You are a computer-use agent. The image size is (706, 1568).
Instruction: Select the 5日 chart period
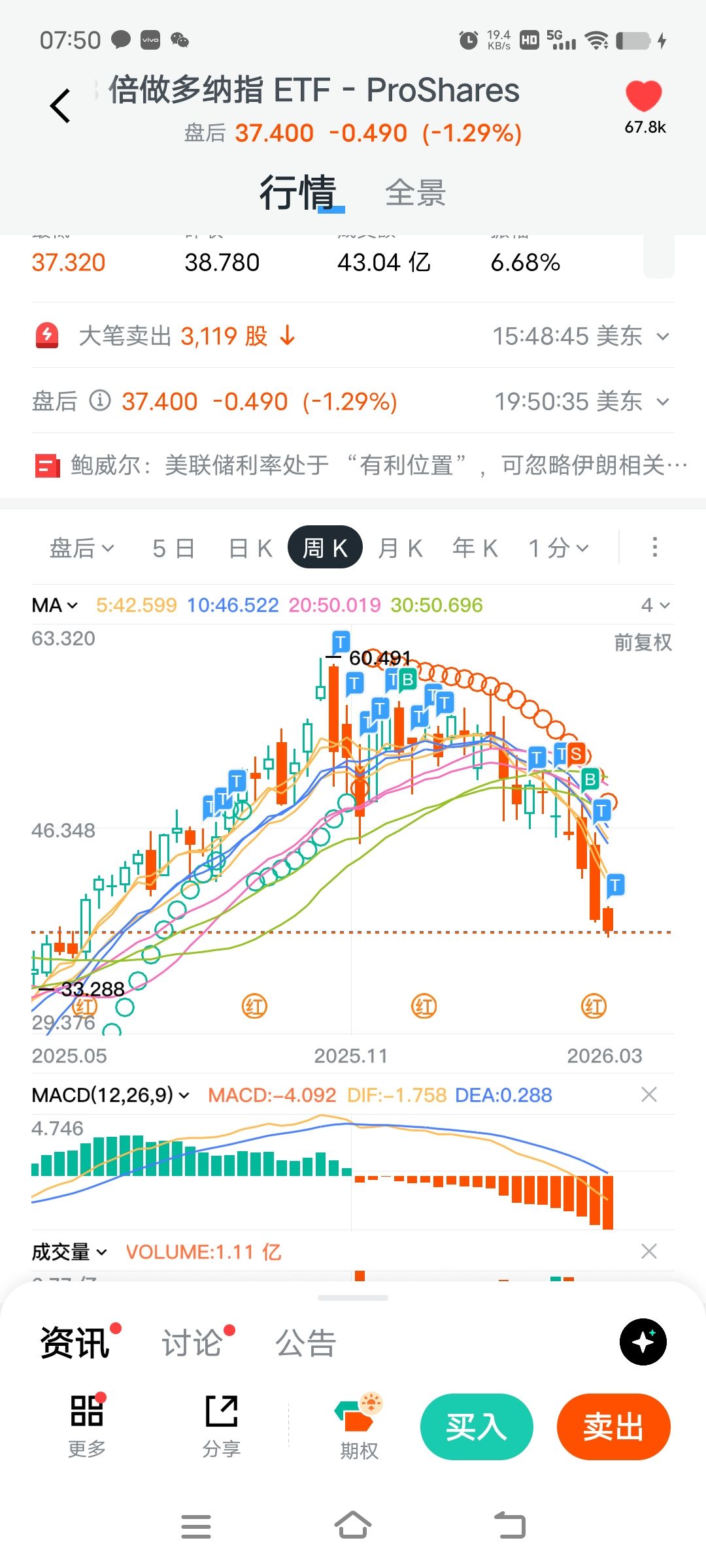(x=173, y=548)
